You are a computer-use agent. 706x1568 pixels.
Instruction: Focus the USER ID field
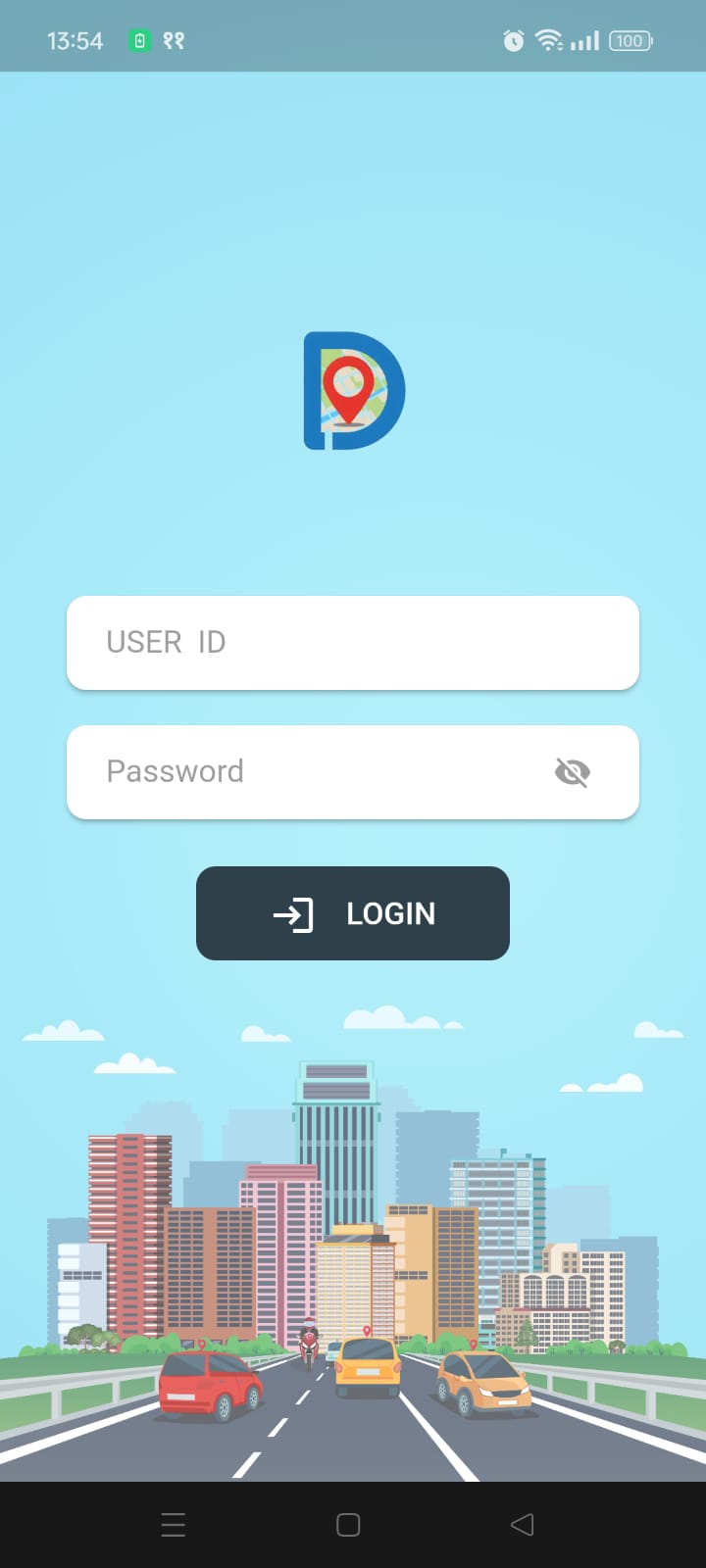coord(353,642)
